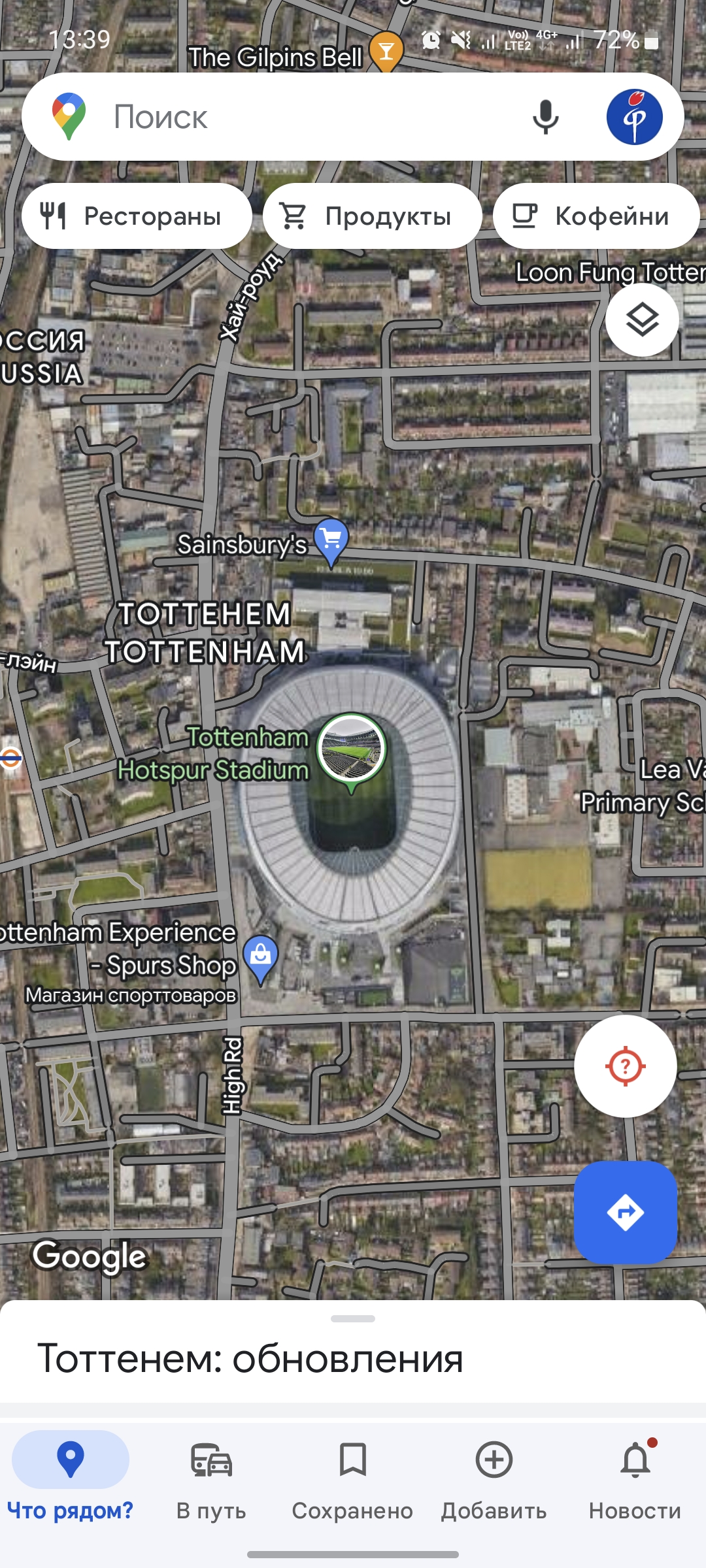Tap the Sainsbury's shopping pin
Screen dimensions: 706x1568
pos(331,540)
